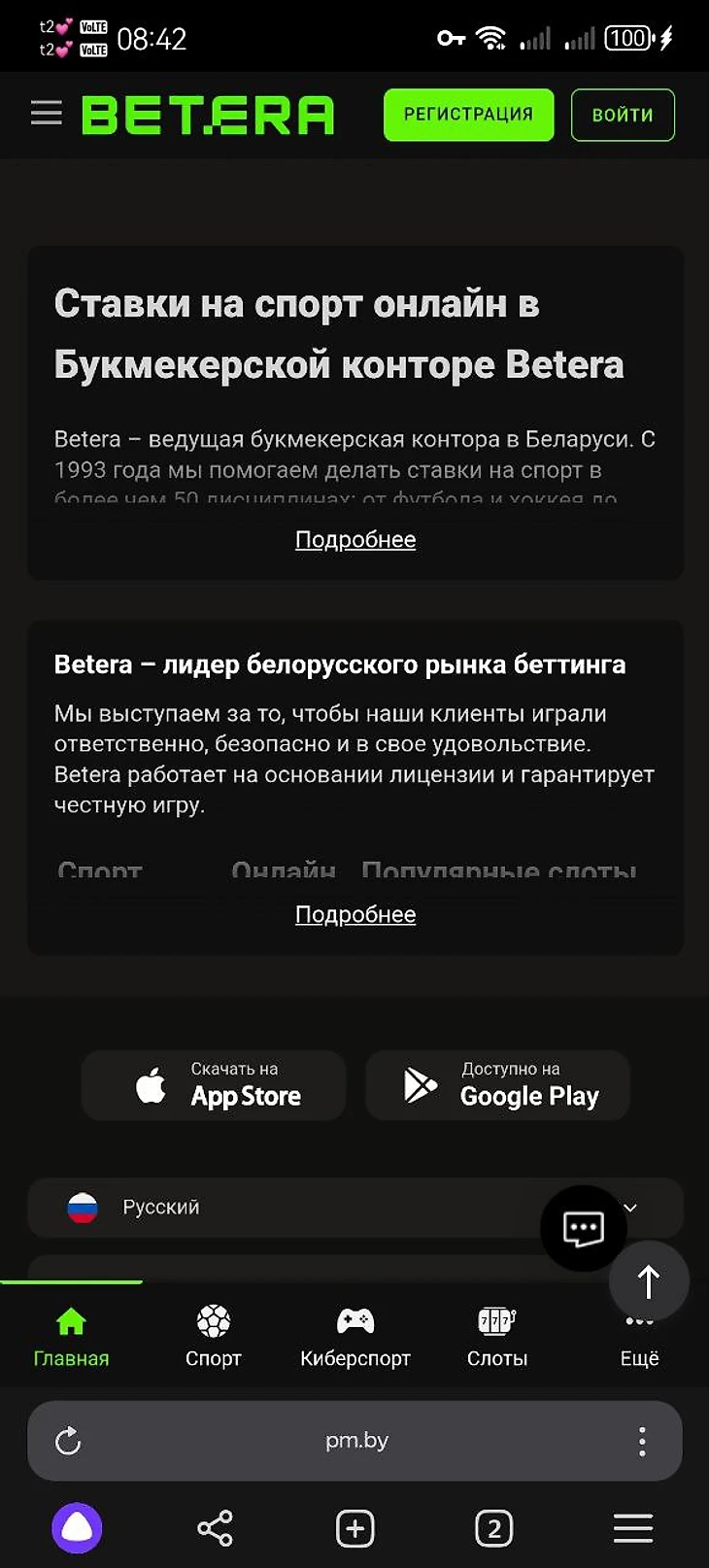
Task: Open the browser's three-dot page menu
Action: pyautogui.click(x=642, y=1441)
